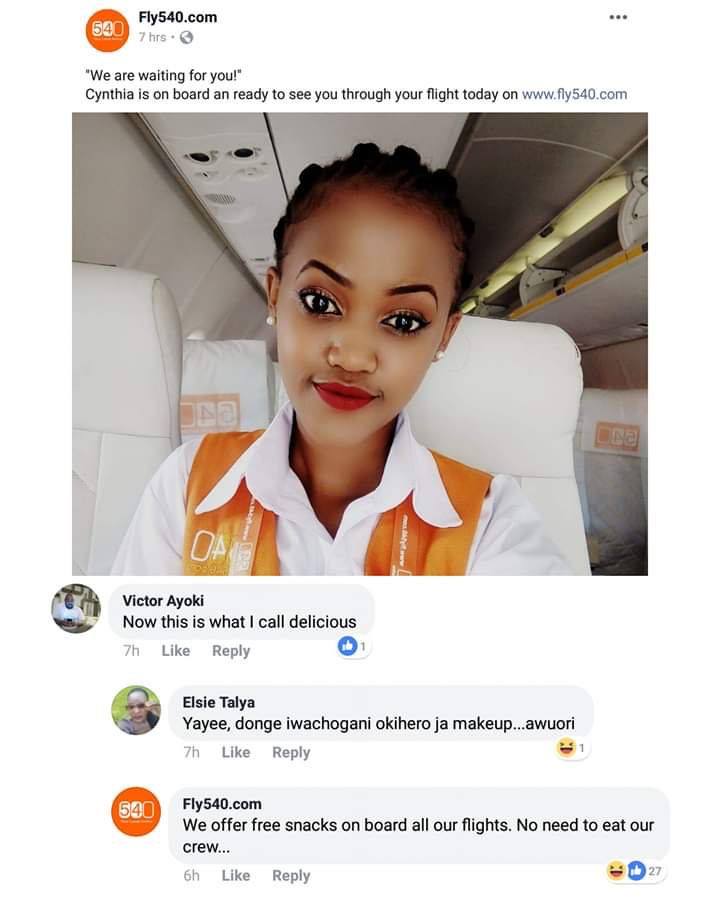Reply to Elsie Talya's comment
The image size is (720, 900).
(291, 752)
